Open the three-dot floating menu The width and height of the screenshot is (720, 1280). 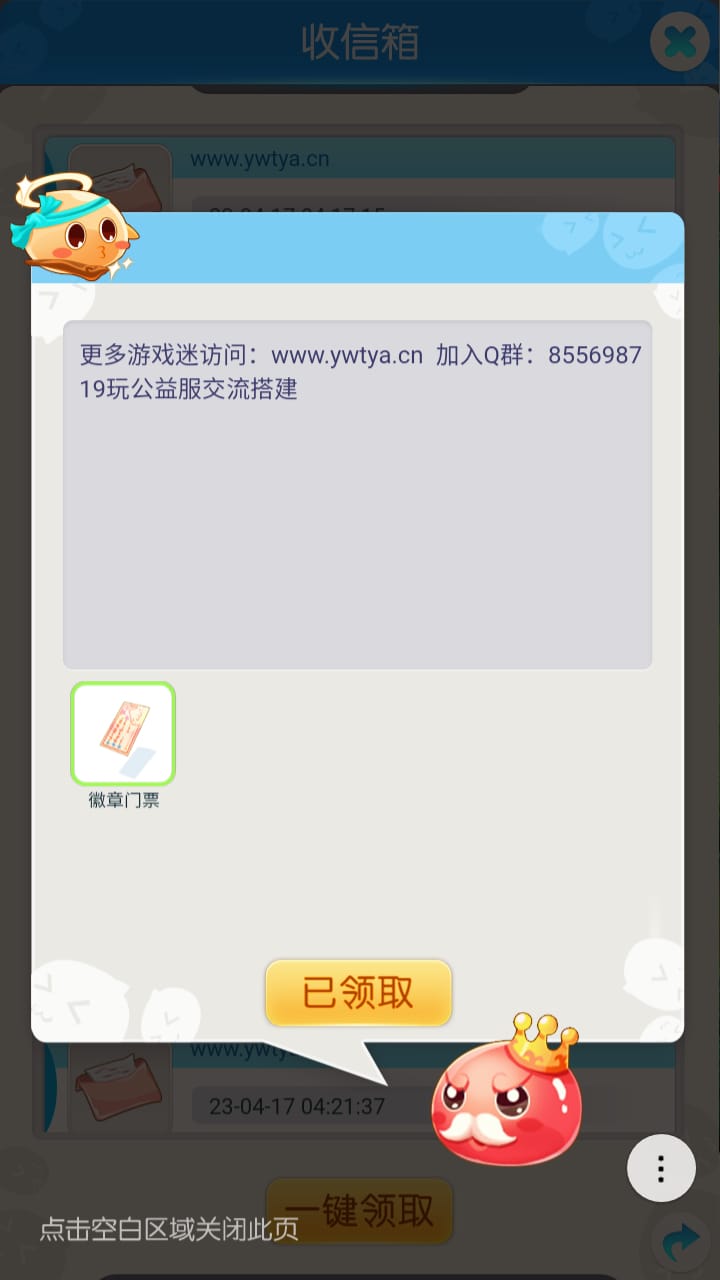click(661, 1168)
